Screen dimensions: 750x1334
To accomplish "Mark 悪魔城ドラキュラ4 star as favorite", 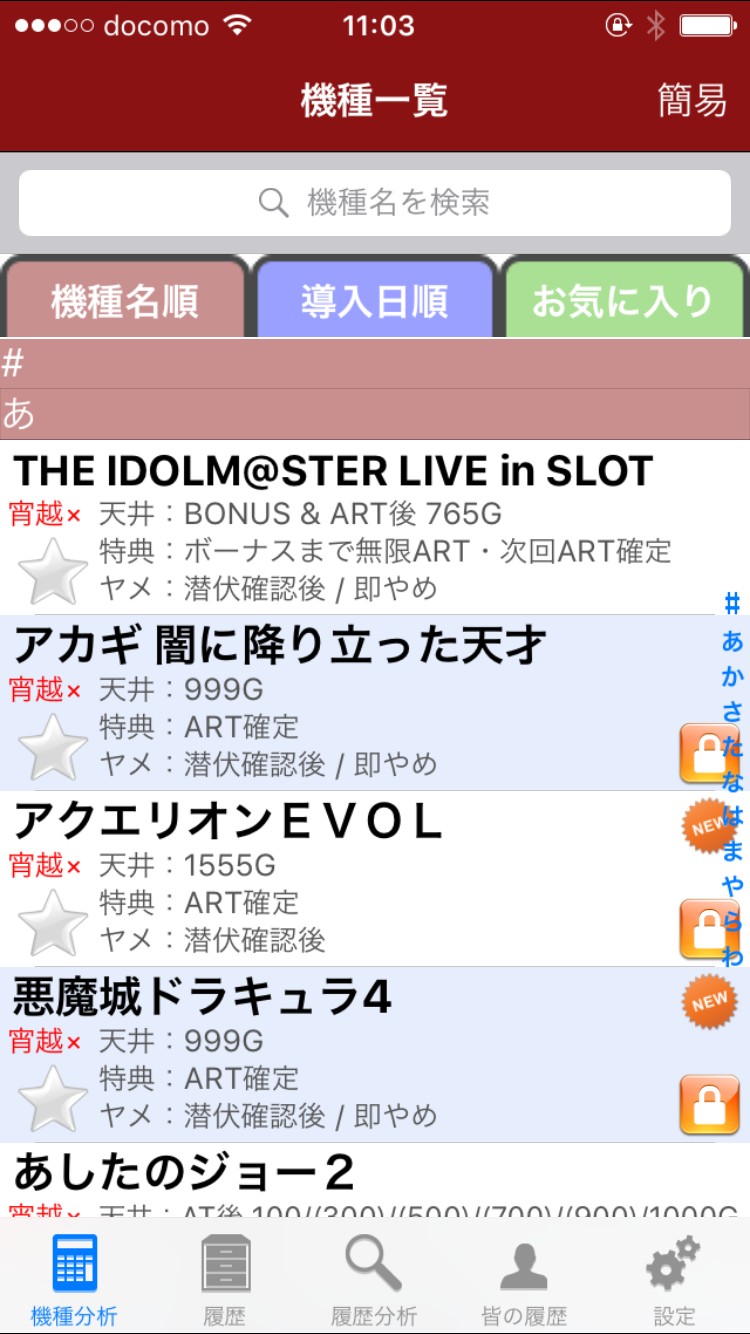I will tap(53, 1098).
